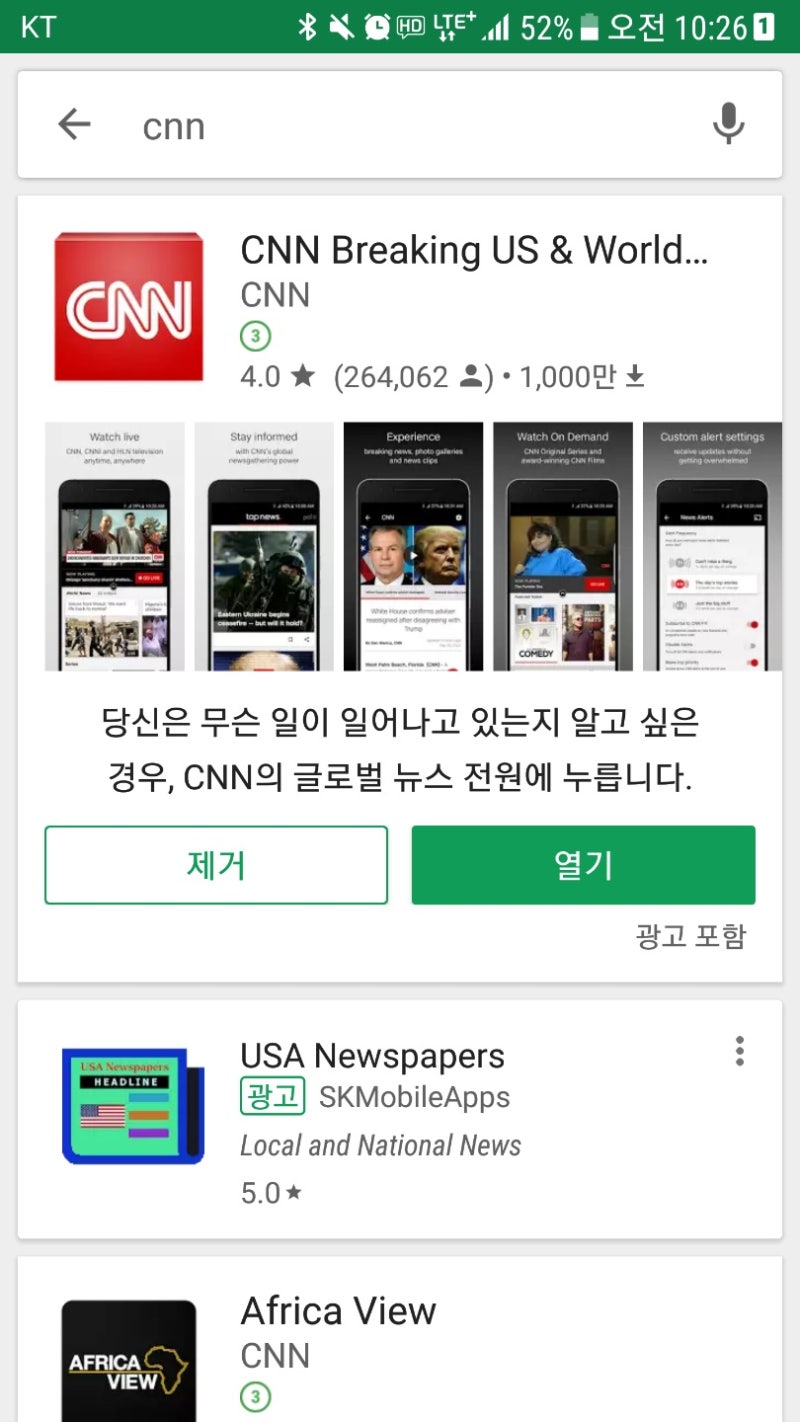The height and width of the screenshot is (1422, 800).
Task: View the "Watch live" screenshot
Action: (x=114, y=546)
